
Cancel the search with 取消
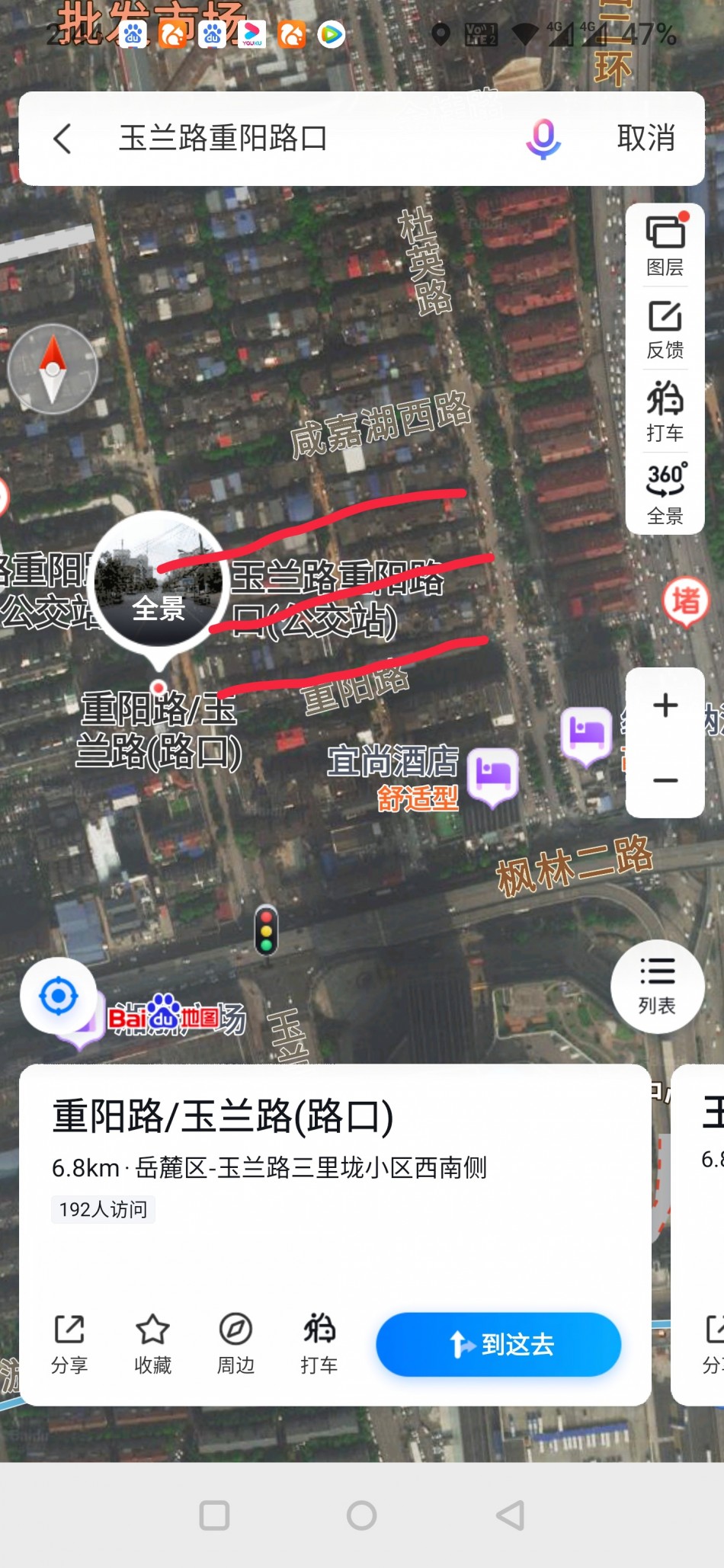pyautogui.click(x=646, y=139)
